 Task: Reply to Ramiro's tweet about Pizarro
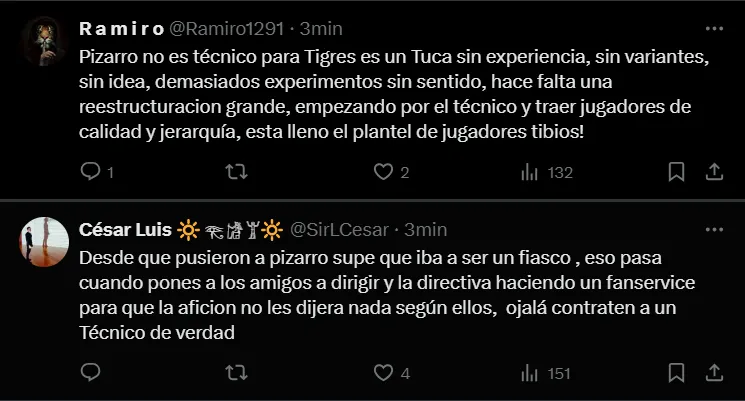90,172
